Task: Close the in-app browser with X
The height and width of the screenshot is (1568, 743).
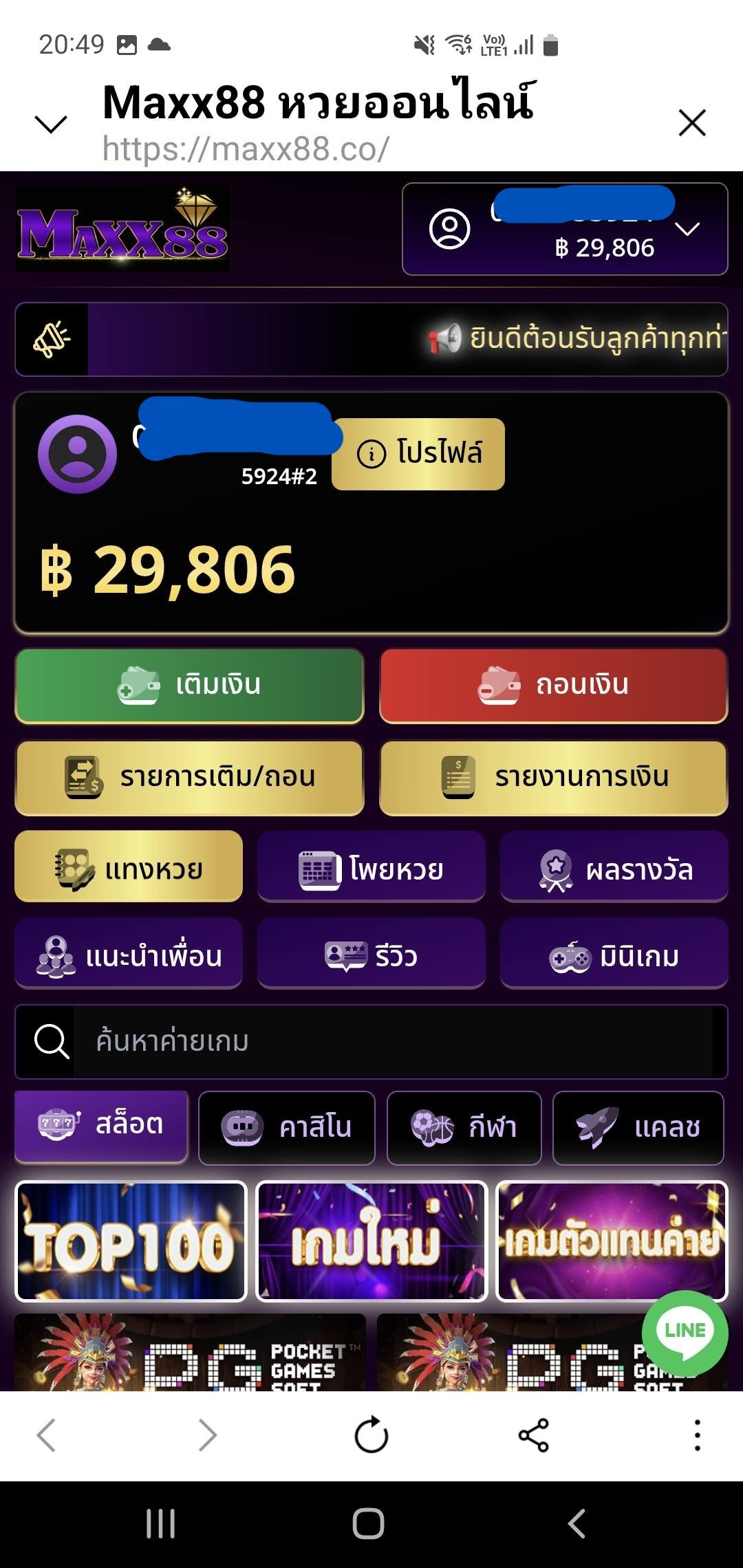Action: pyautogui.click(x=691, y=123)
